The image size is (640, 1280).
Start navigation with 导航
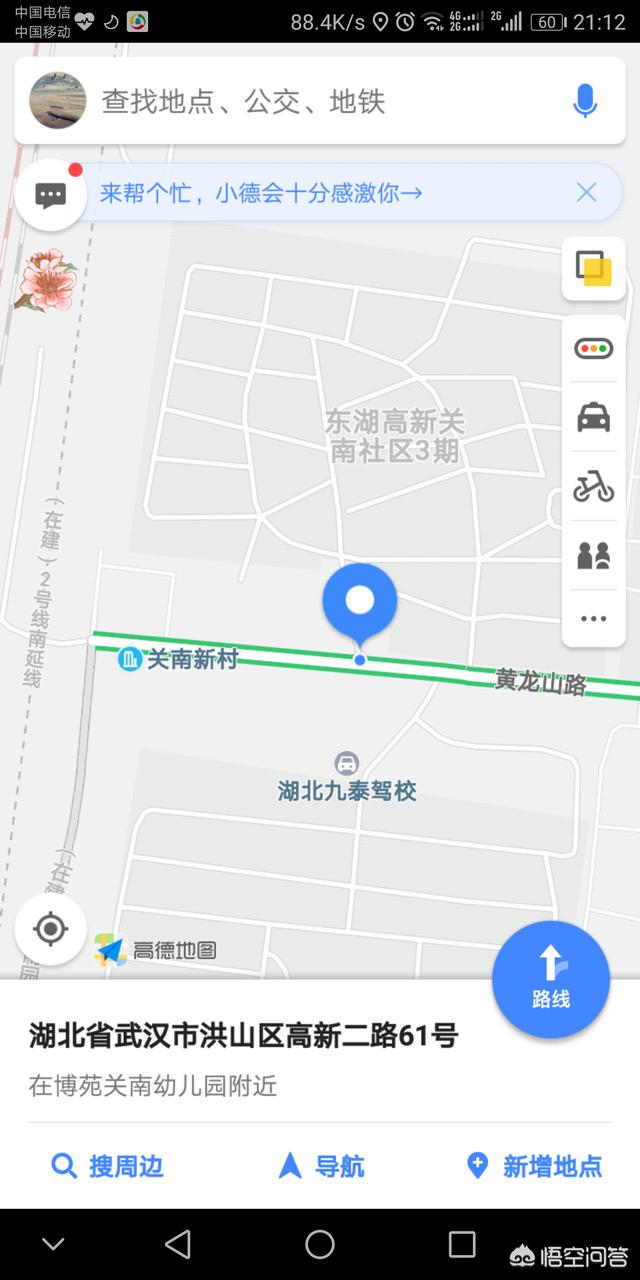[x=321, y=1166]
